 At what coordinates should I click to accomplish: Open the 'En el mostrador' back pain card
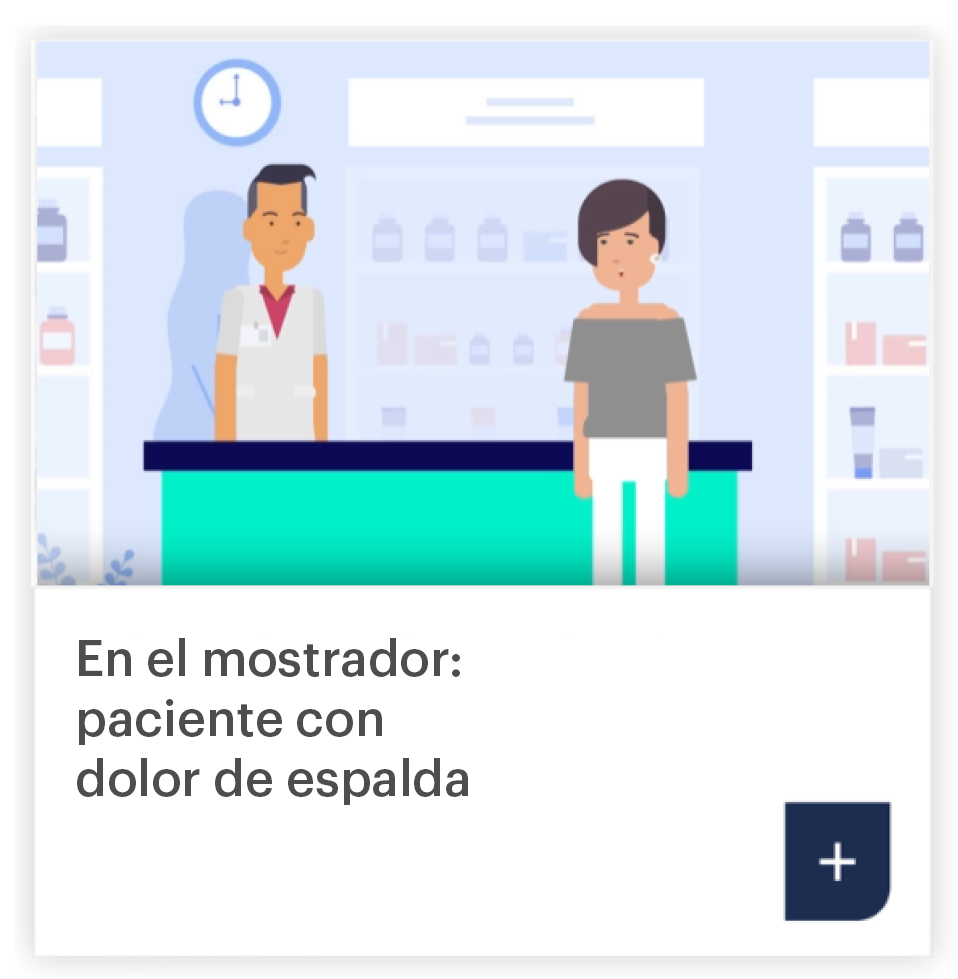pyautogui.click(x=272, y=720)
